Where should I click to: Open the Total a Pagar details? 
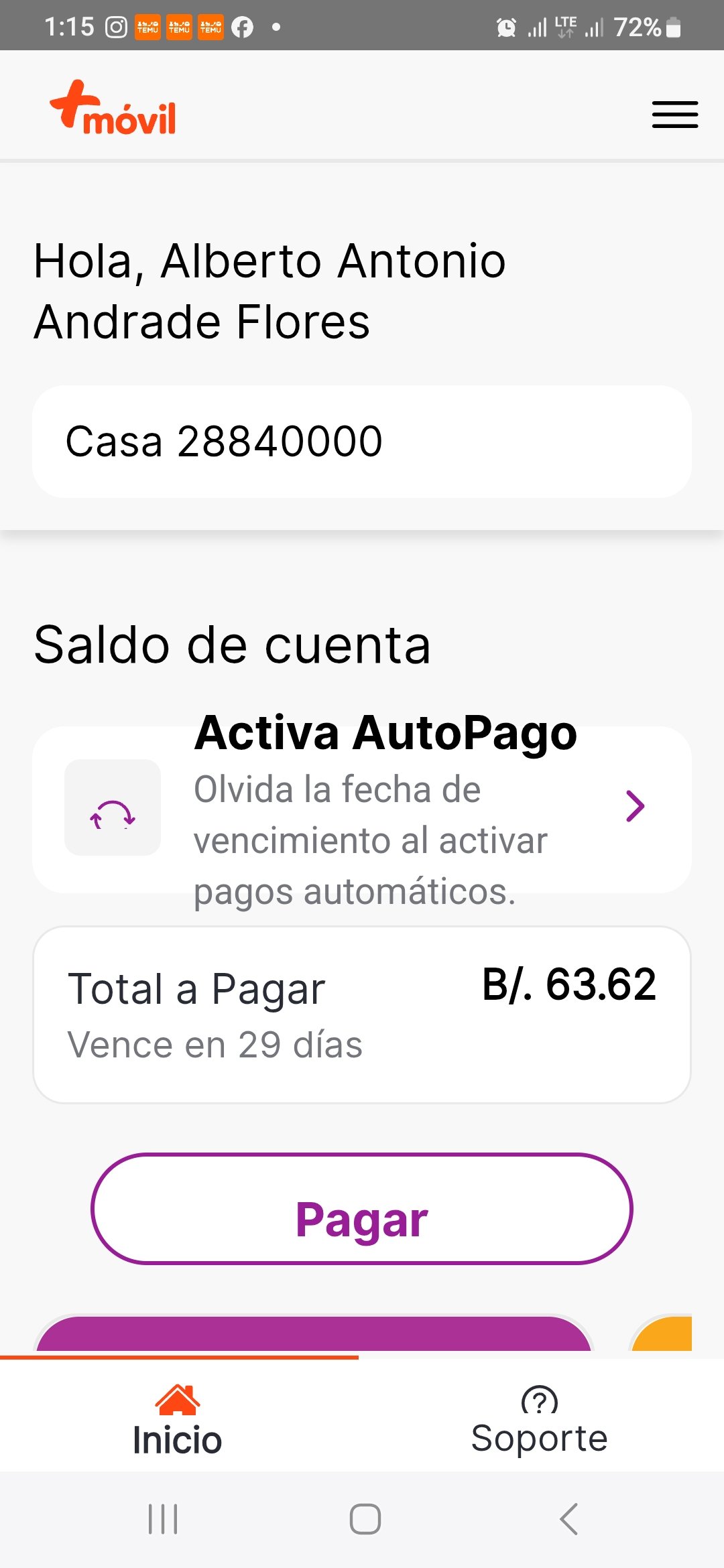361,1015
